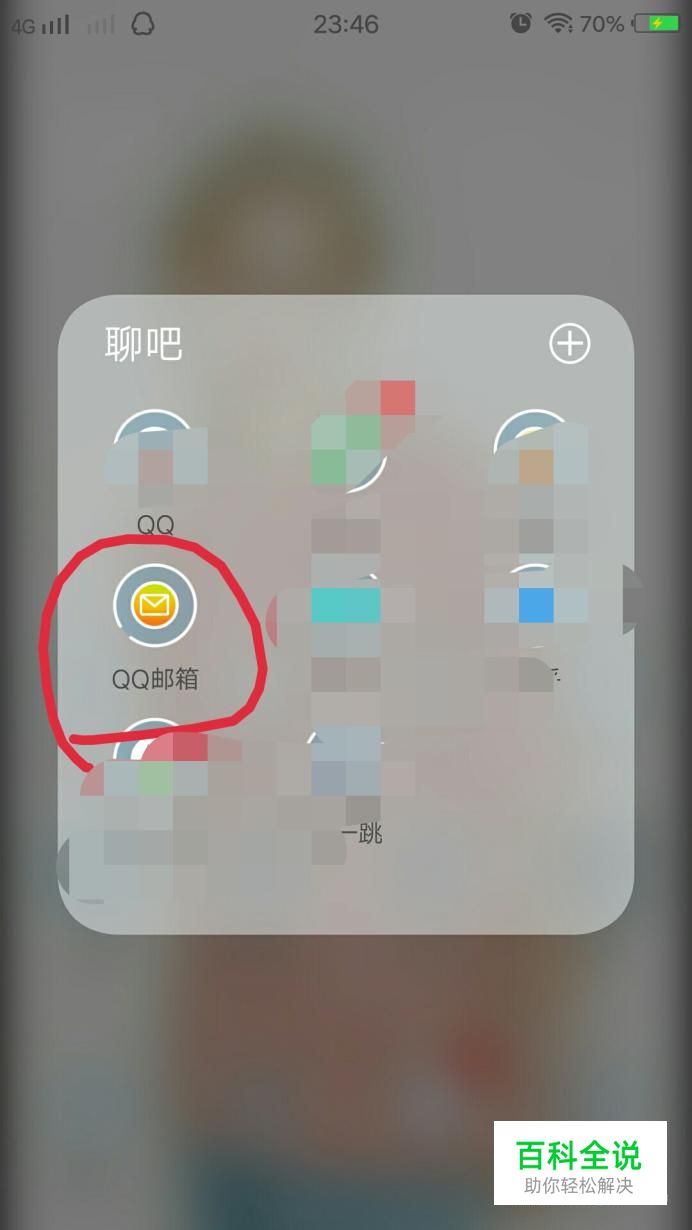The width and height of the screenshot is (692, 1230).
Task: Add apps with the plus button
Action: tap(570, 344)
